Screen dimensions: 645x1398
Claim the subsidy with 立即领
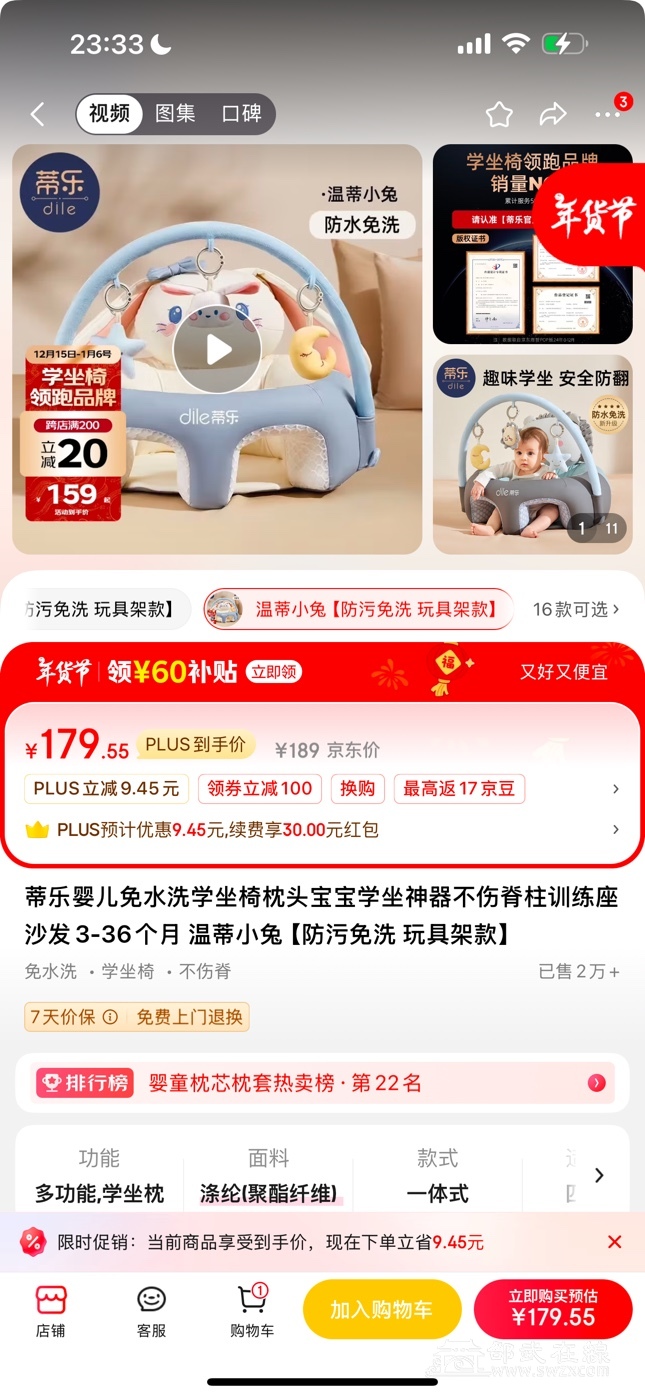(274, 672)
